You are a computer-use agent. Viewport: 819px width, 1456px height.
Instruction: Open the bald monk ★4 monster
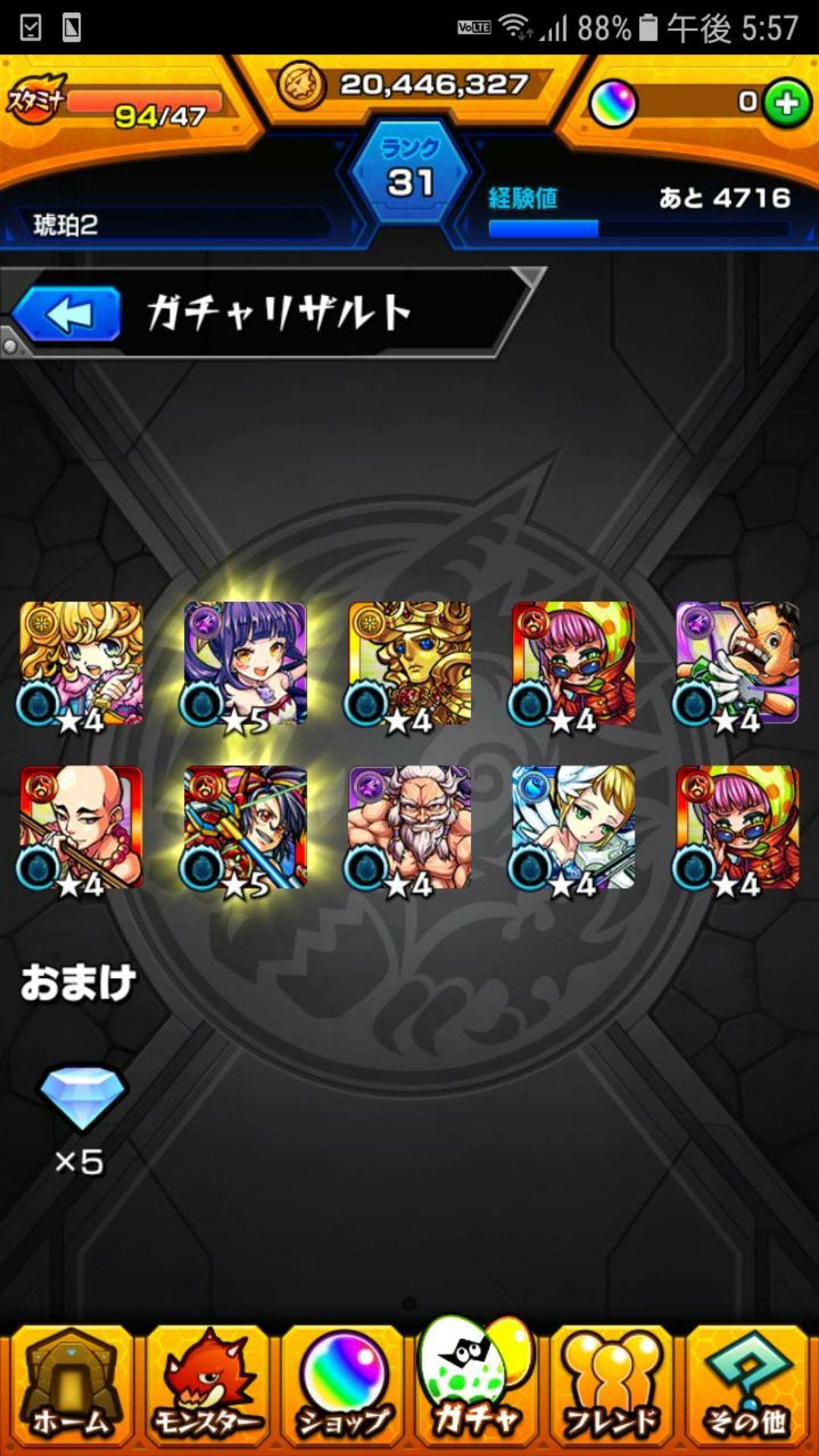81,827
